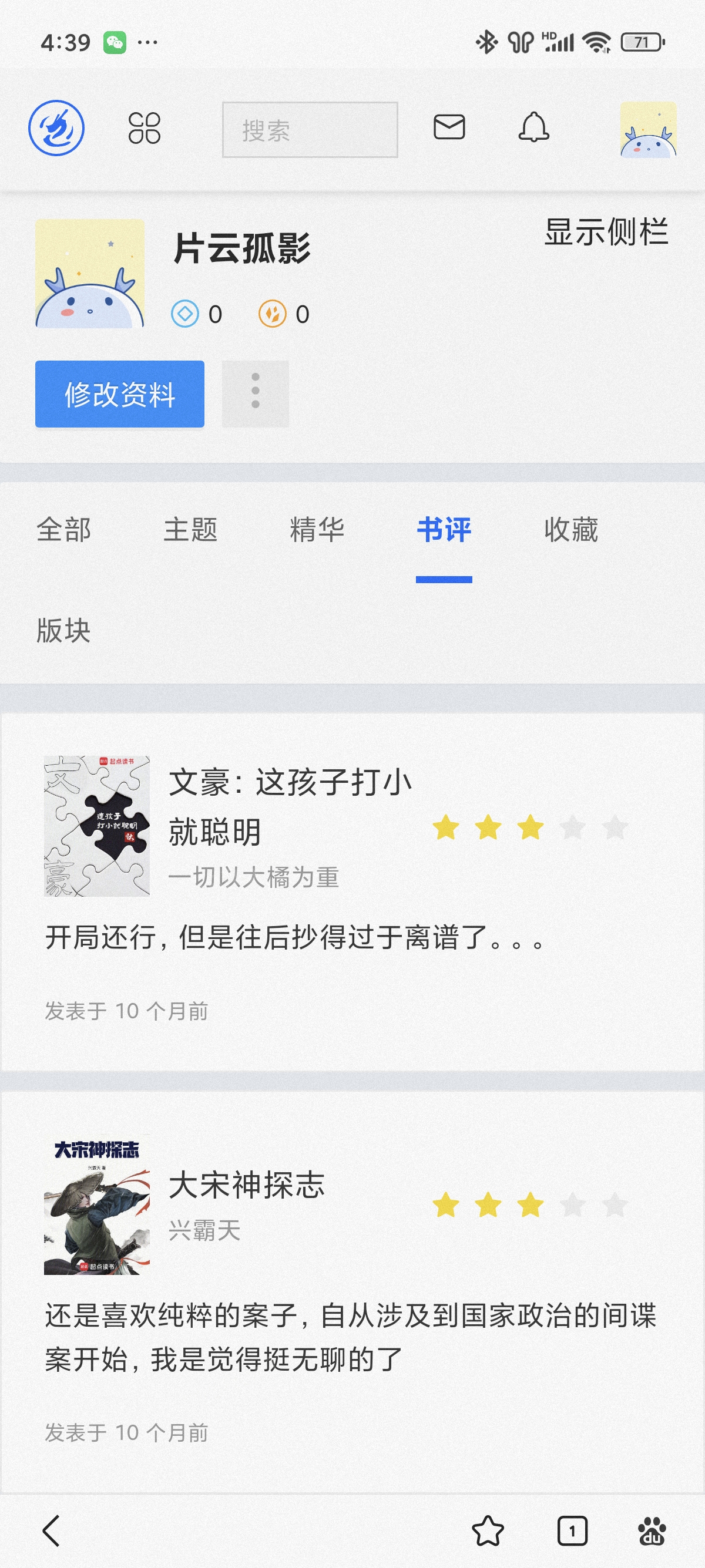The image size is (705, 1568).
Task: Tap 显示侧栏 to show sidebar
Action: (x=606, y=232)
